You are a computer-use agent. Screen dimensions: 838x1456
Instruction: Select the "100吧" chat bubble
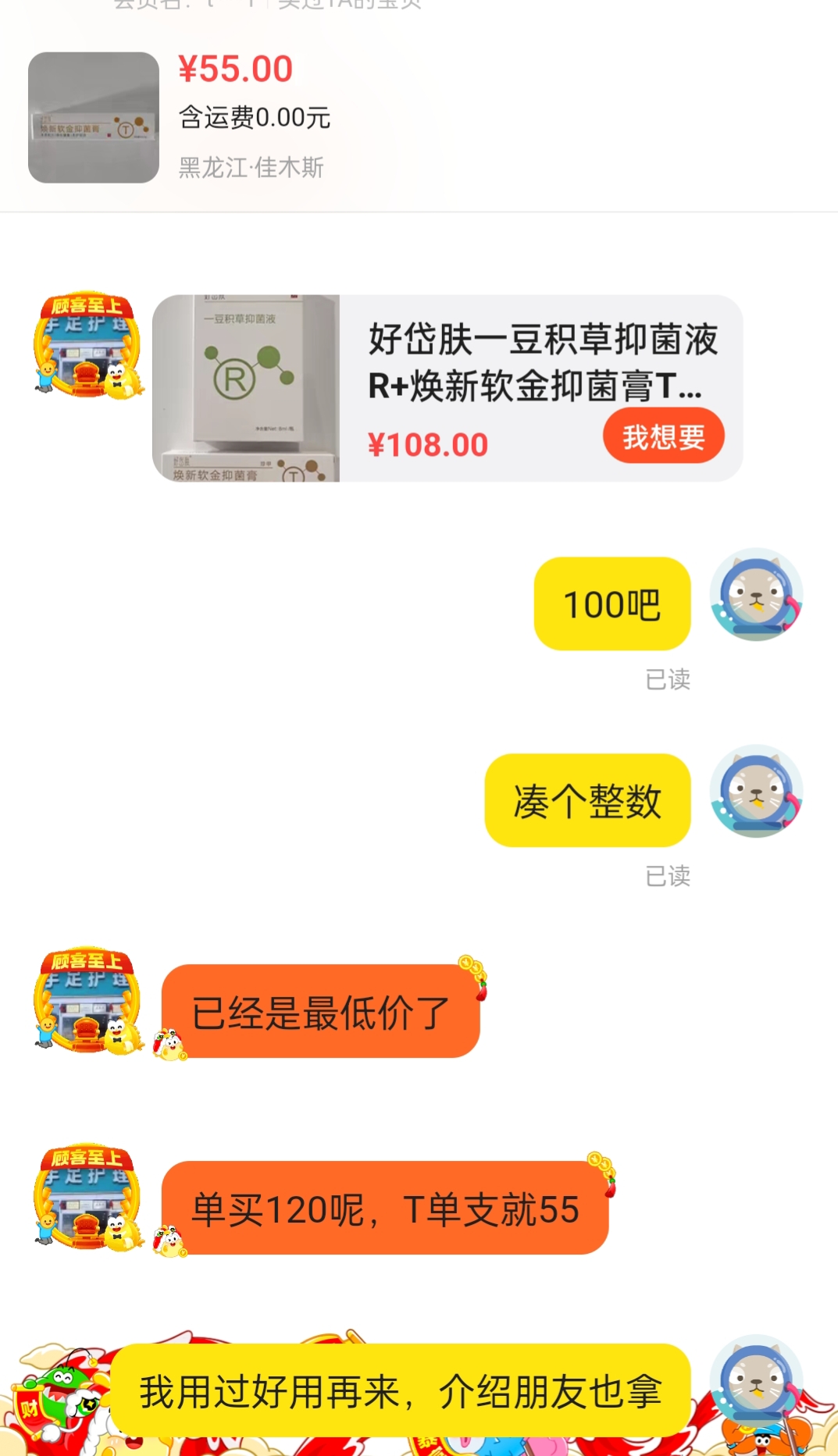(612, 605)
